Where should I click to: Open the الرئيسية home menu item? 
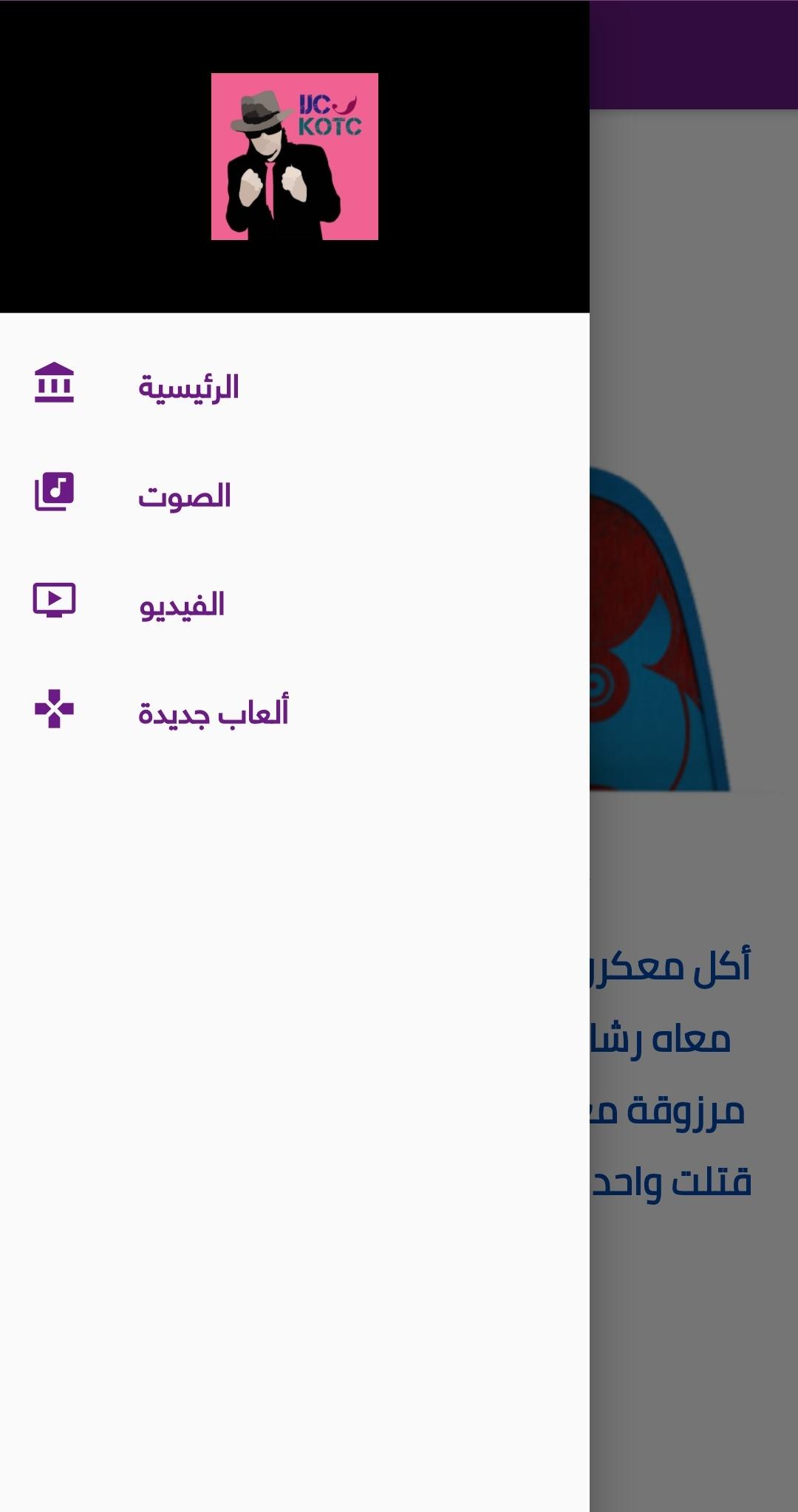pos(188,387)
